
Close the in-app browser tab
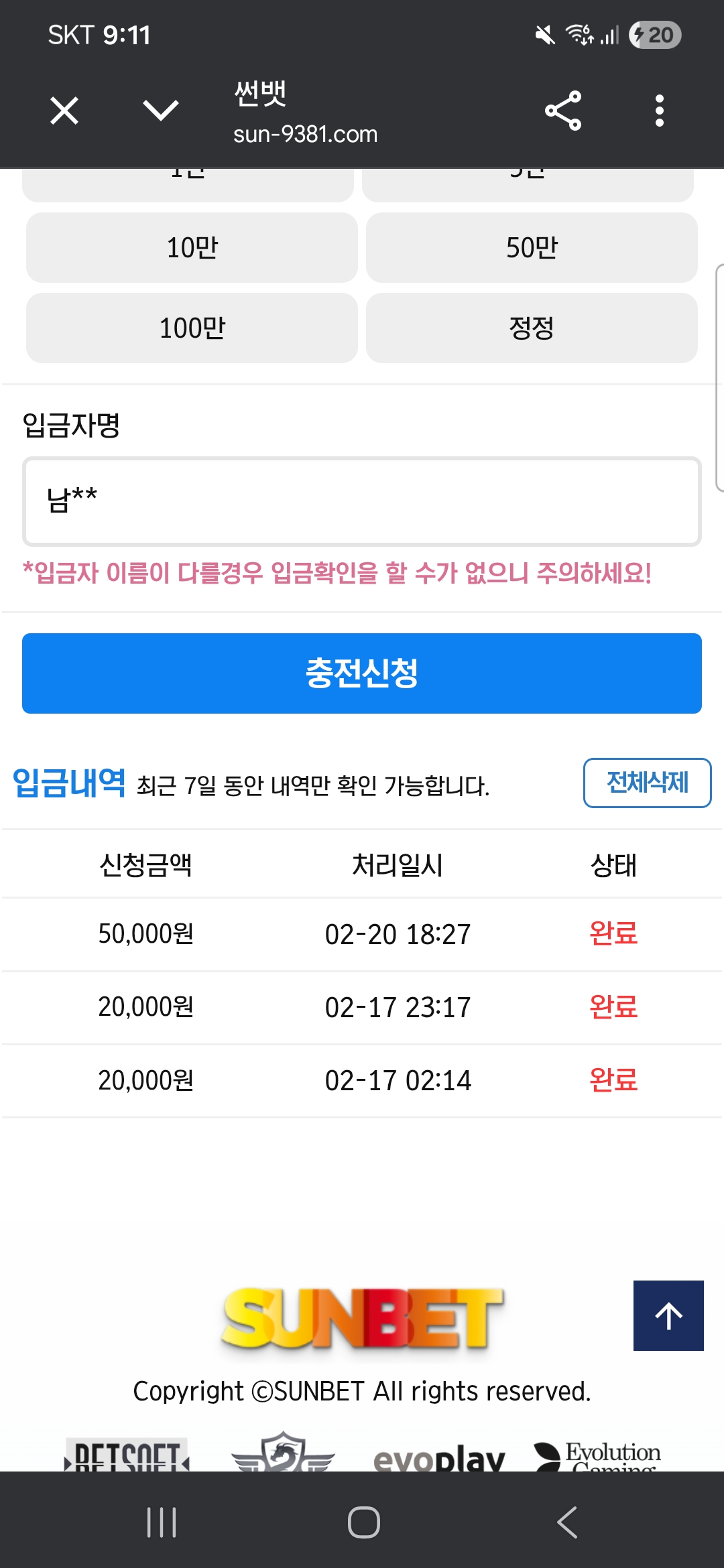coord(64,111)
